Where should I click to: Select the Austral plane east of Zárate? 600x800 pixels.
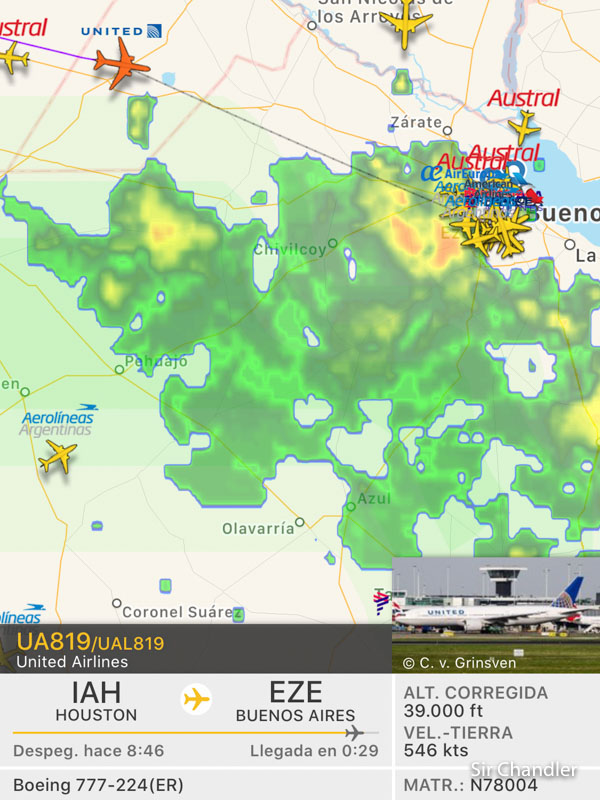(524, 125)
